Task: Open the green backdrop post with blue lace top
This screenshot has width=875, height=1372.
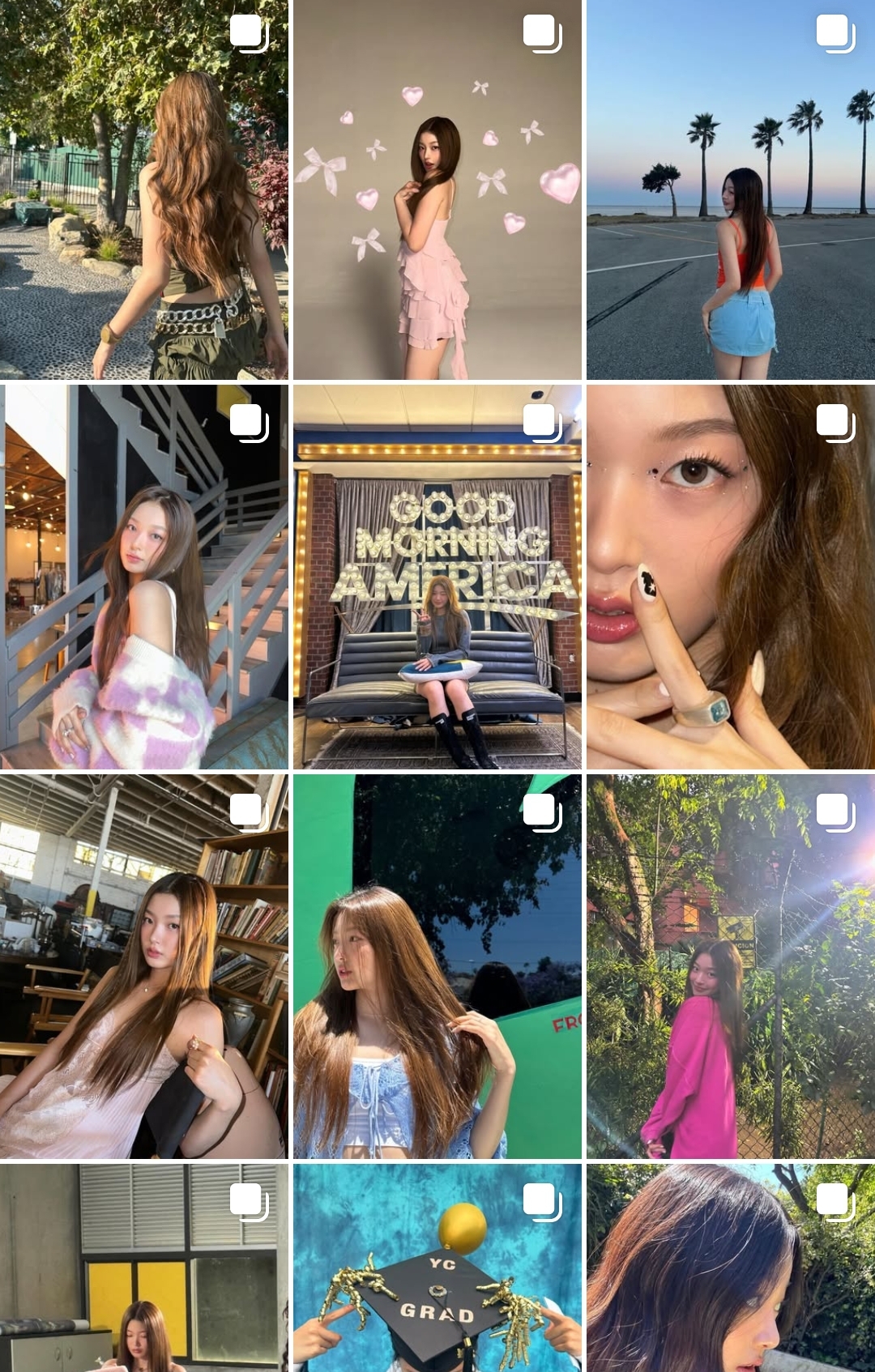Action: (437, 966)
